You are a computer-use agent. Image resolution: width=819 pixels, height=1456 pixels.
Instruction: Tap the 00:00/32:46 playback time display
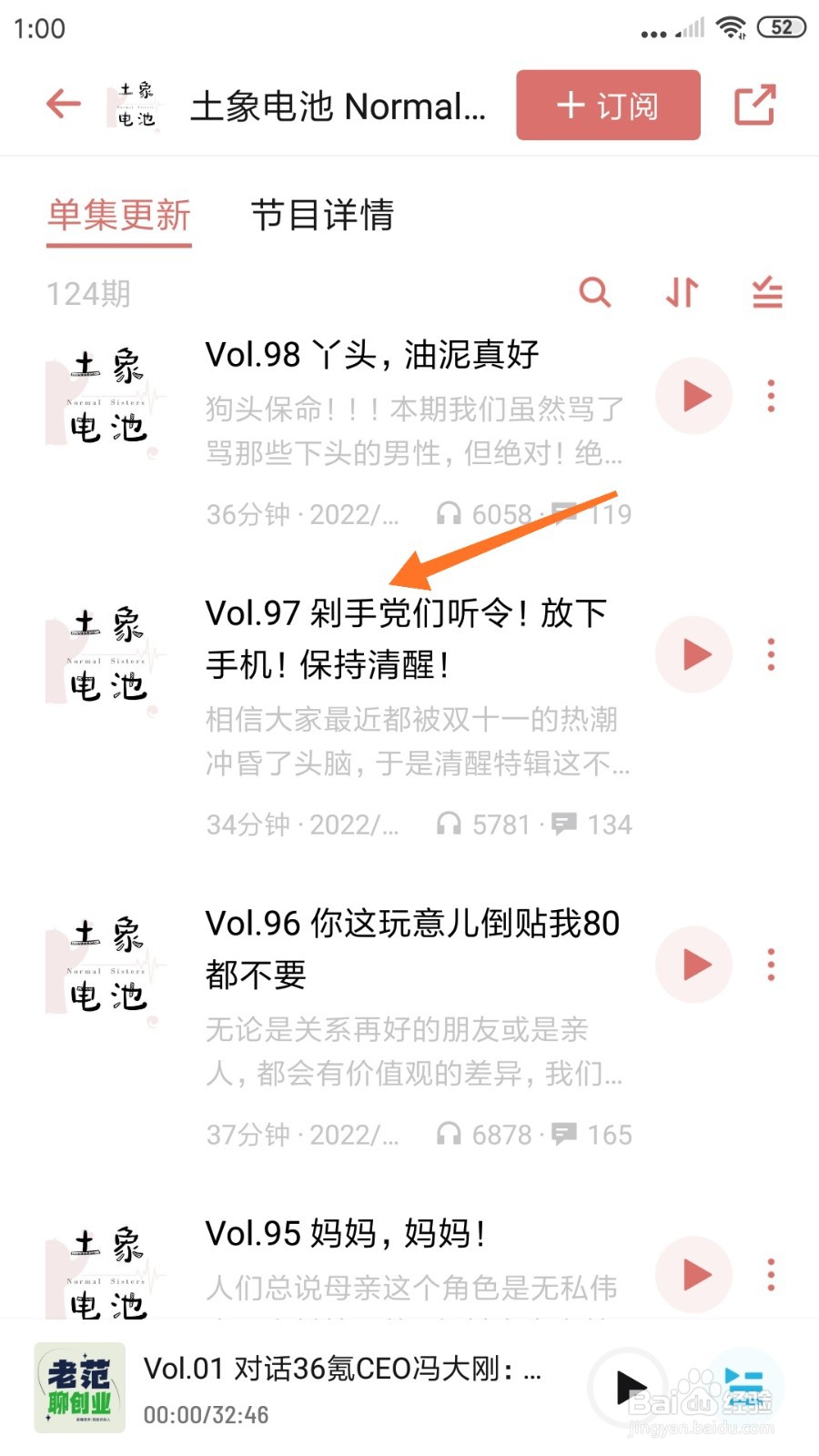pos(206,1415)
